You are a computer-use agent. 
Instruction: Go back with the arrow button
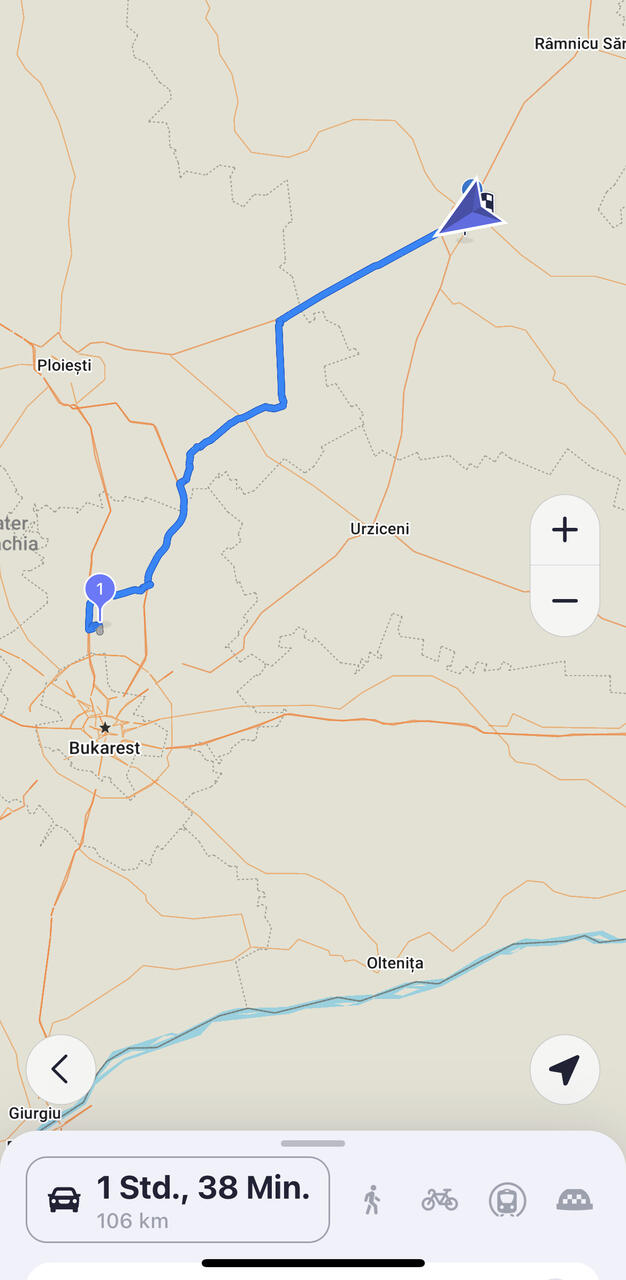(x=61, y=1069)
